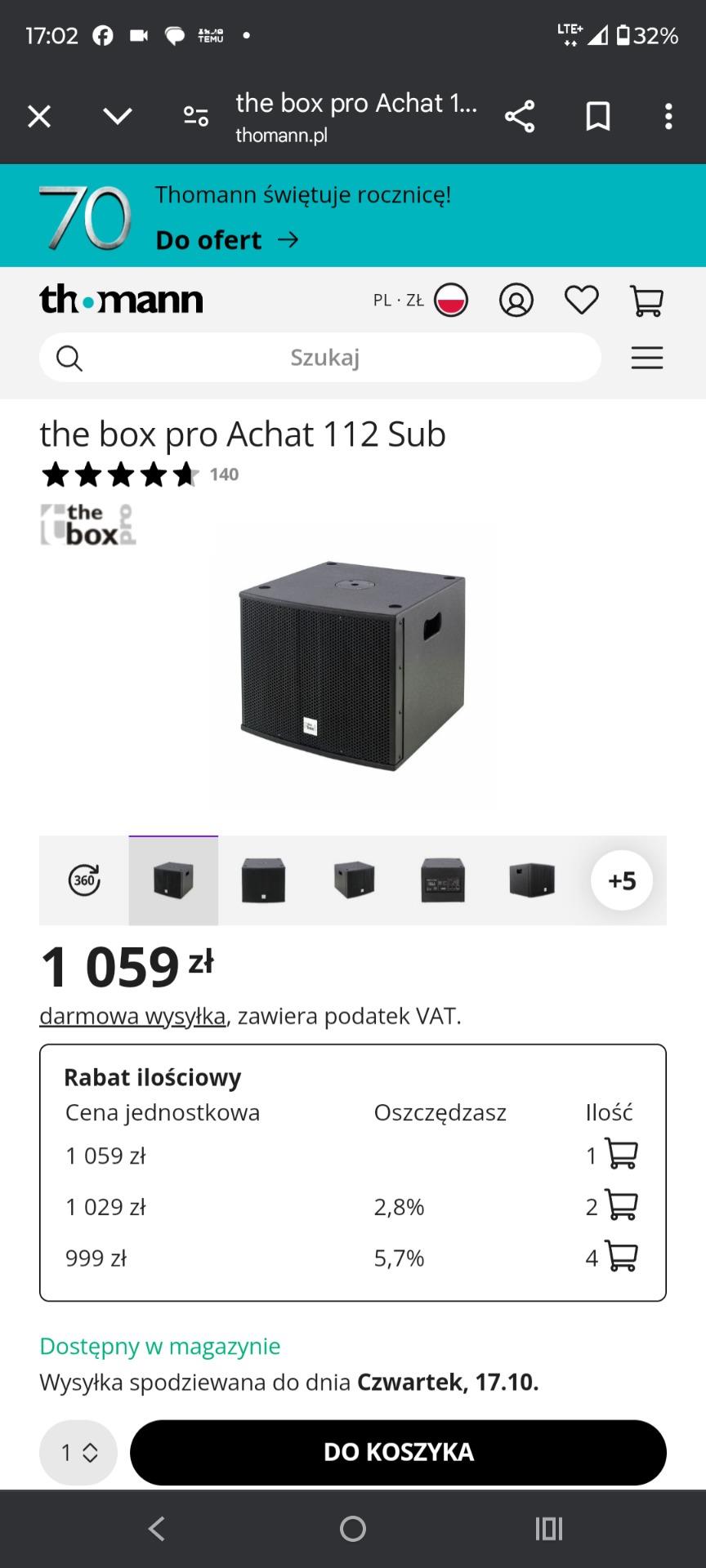This screenshot has height=1568, width=706.
Task: Go back with the system back button
Action: (x=157, y=1529)
